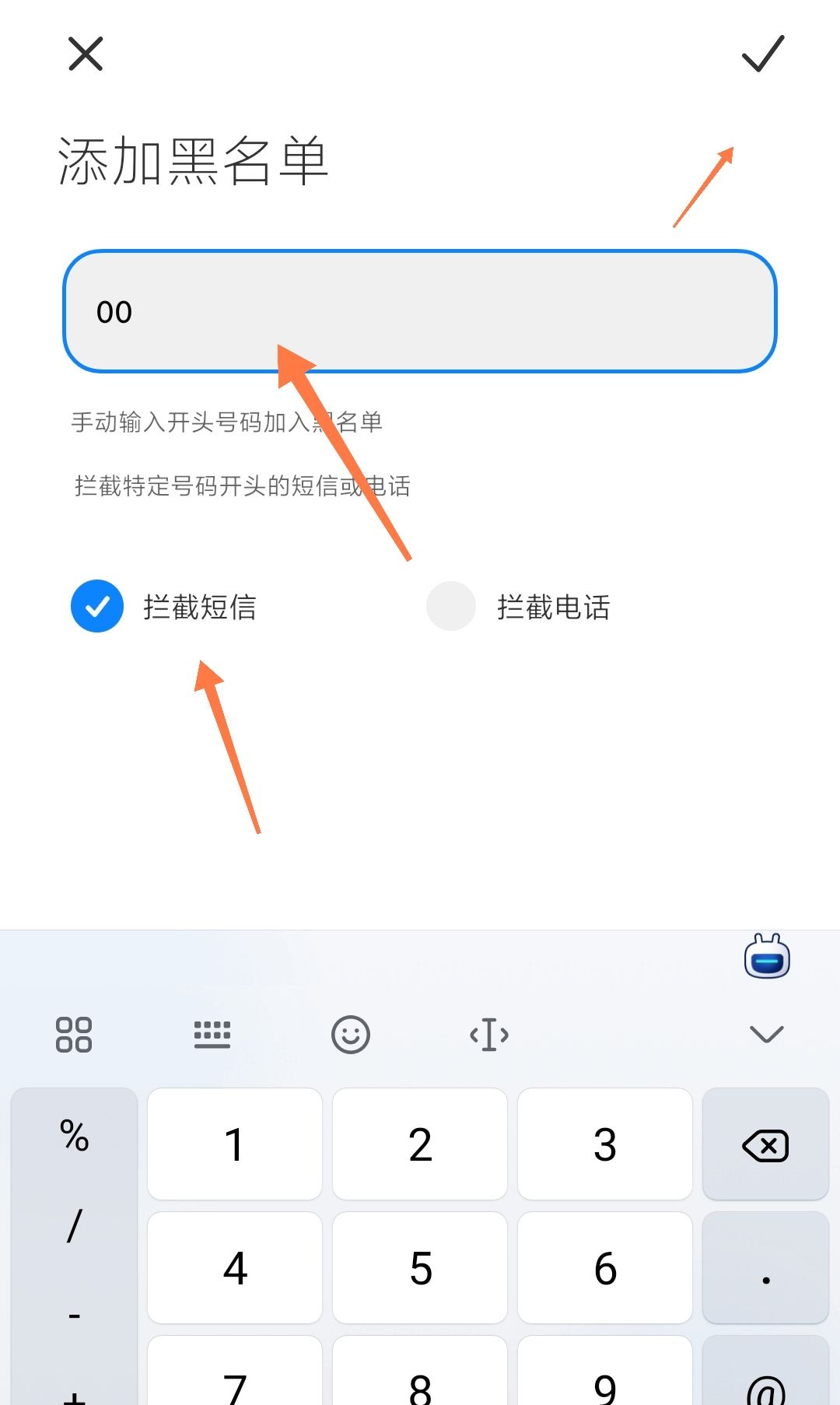Screen dimensions: 840x1405
Task: Enter digit 5 on keypad
Action: click(420, 1268)
